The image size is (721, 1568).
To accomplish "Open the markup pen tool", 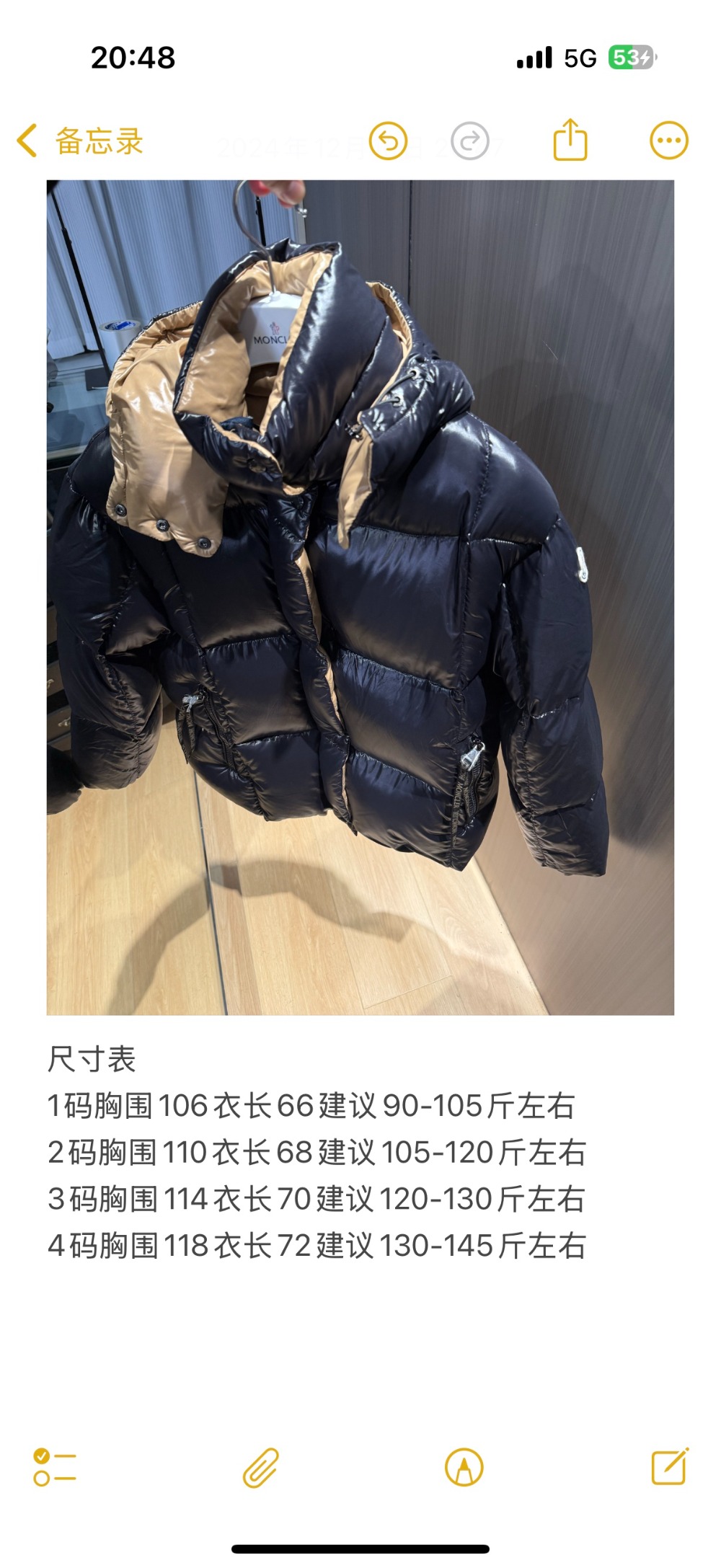I will pyautogui.click(x=464, y=1468).
